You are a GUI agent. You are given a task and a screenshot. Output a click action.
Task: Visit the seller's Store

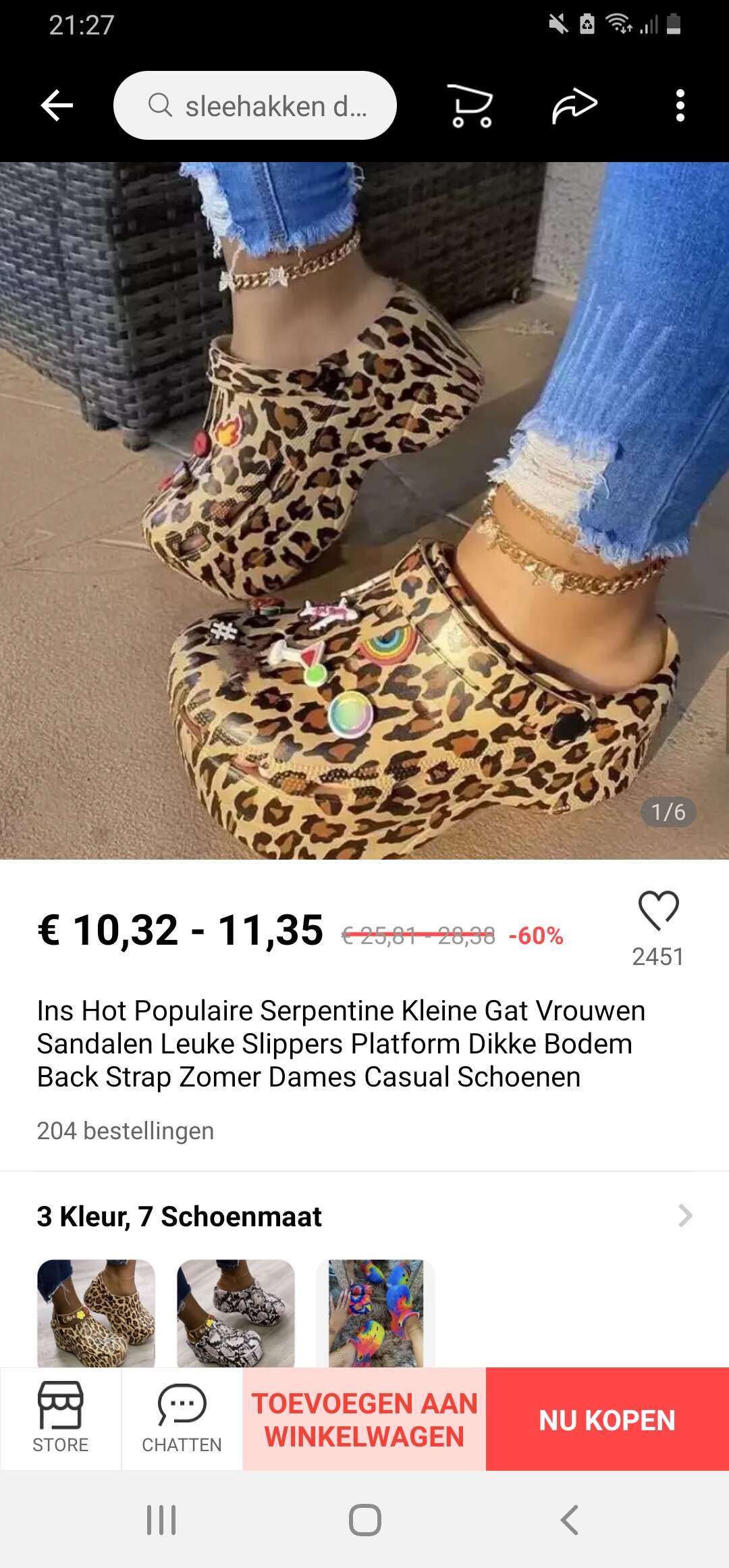pos(61,1419)
